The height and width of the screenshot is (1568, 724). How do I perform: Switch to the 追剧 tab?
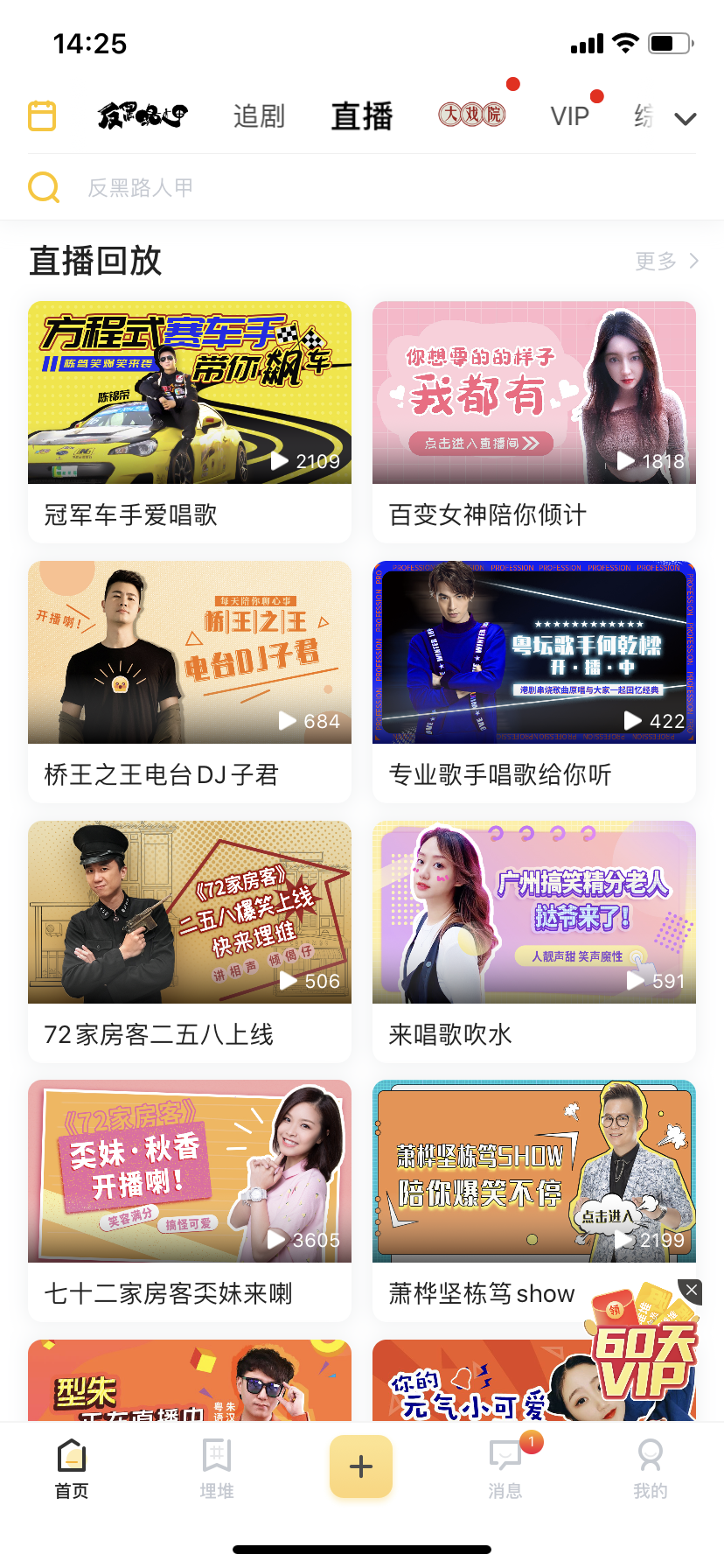point(259,116)
